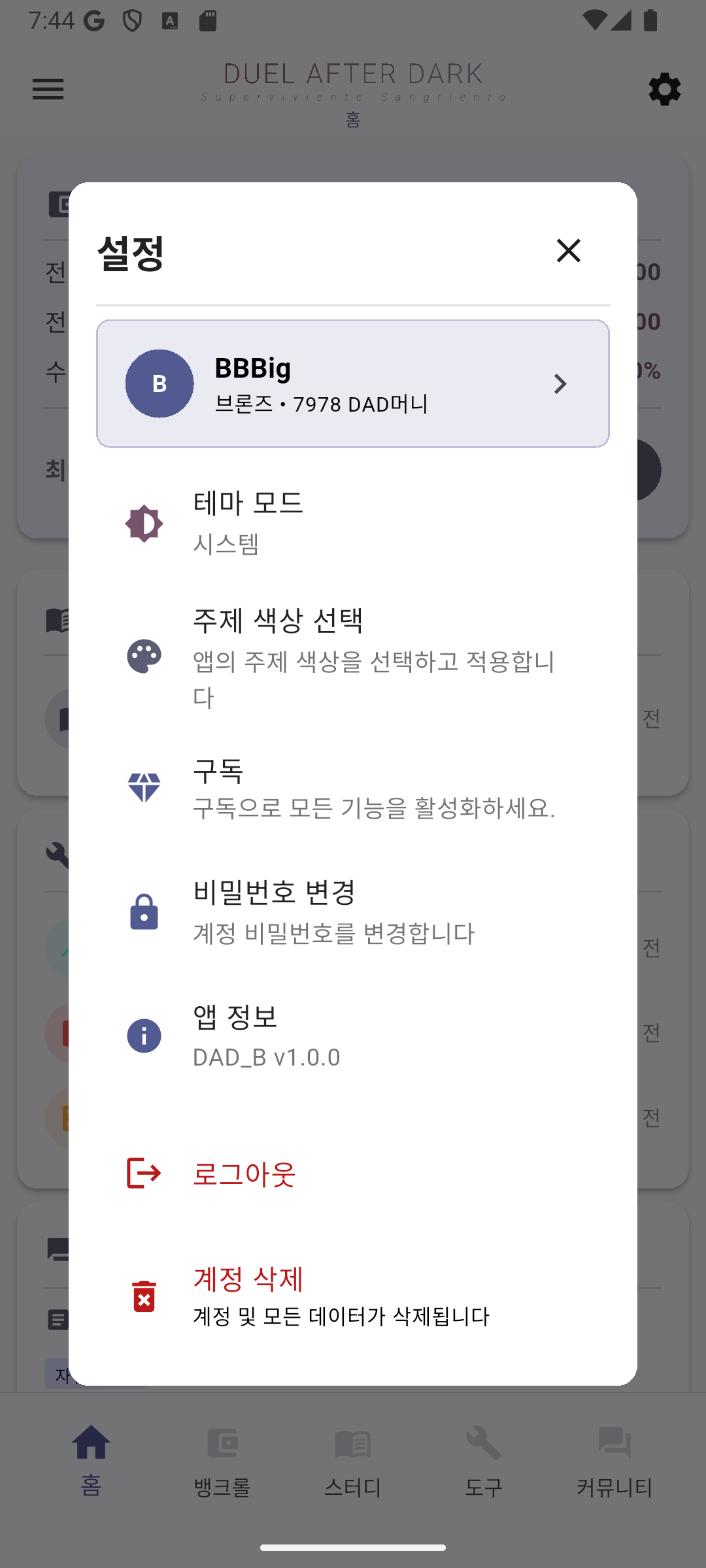Image resolution: width=706 pixels, height=1568 pixels.
Task: Open the theme color palette icon
Action: pos(144,657)
